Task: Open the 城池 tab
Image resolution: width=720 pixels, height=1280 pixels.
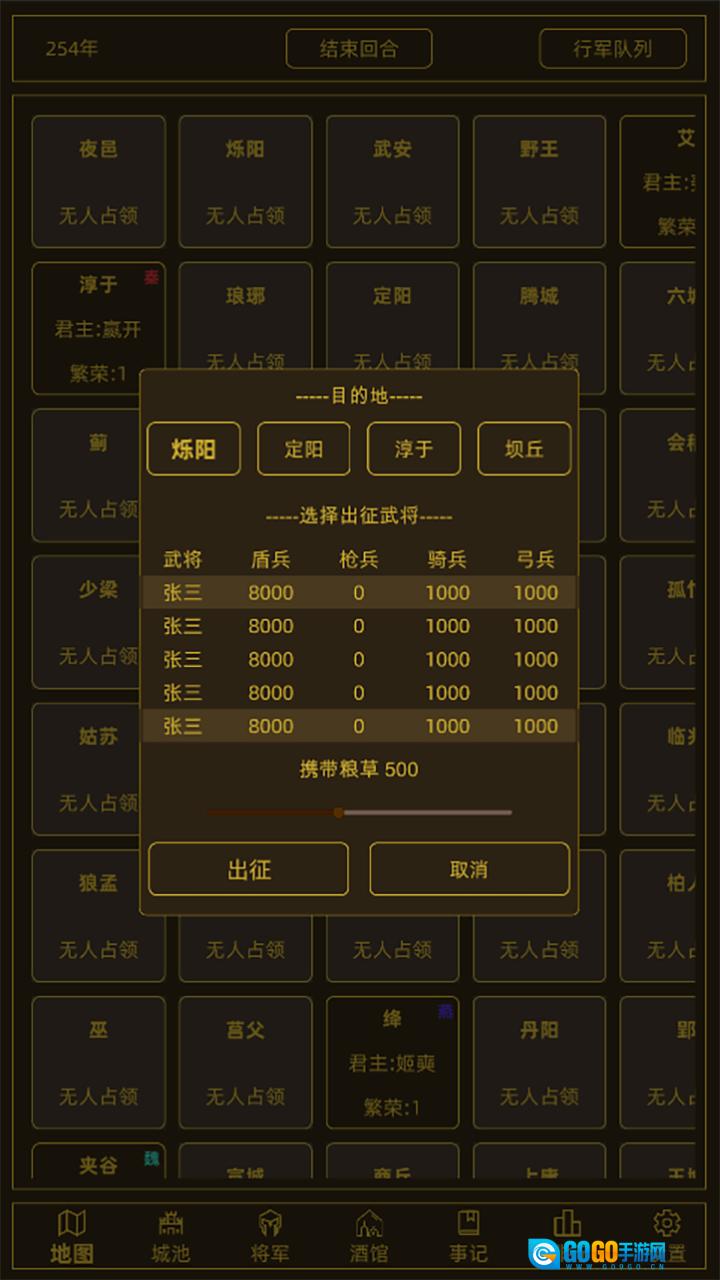Action: coord(171,1237)
